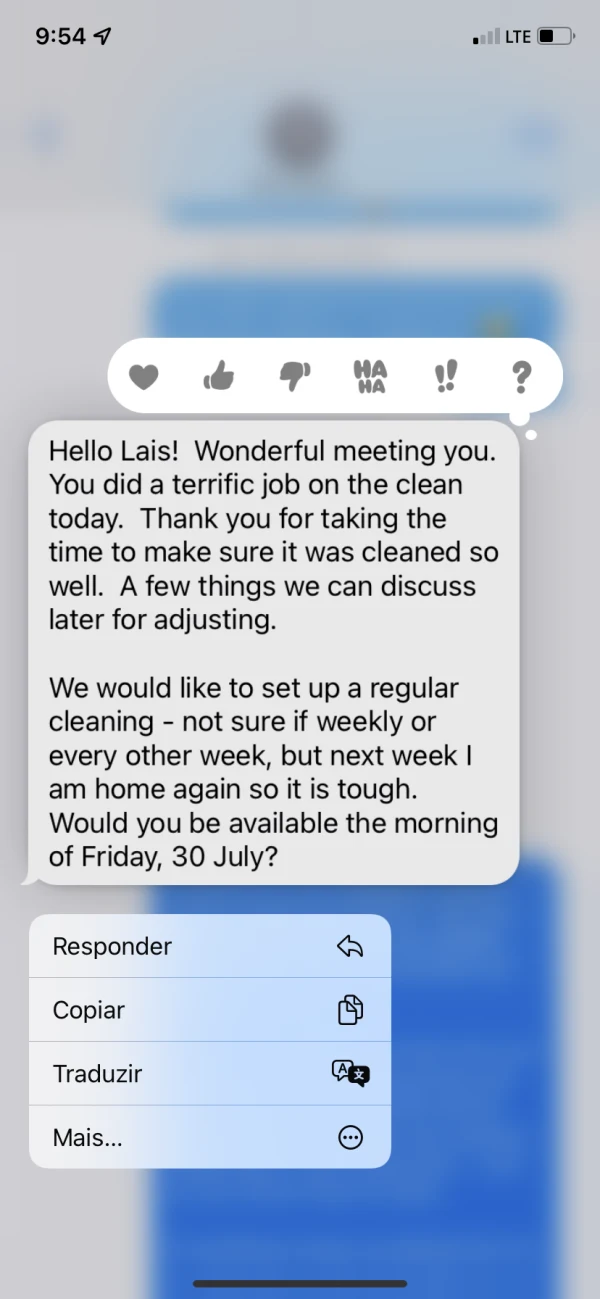
Task: Add a thumbs up reaction
Action: tap(218, 376)
